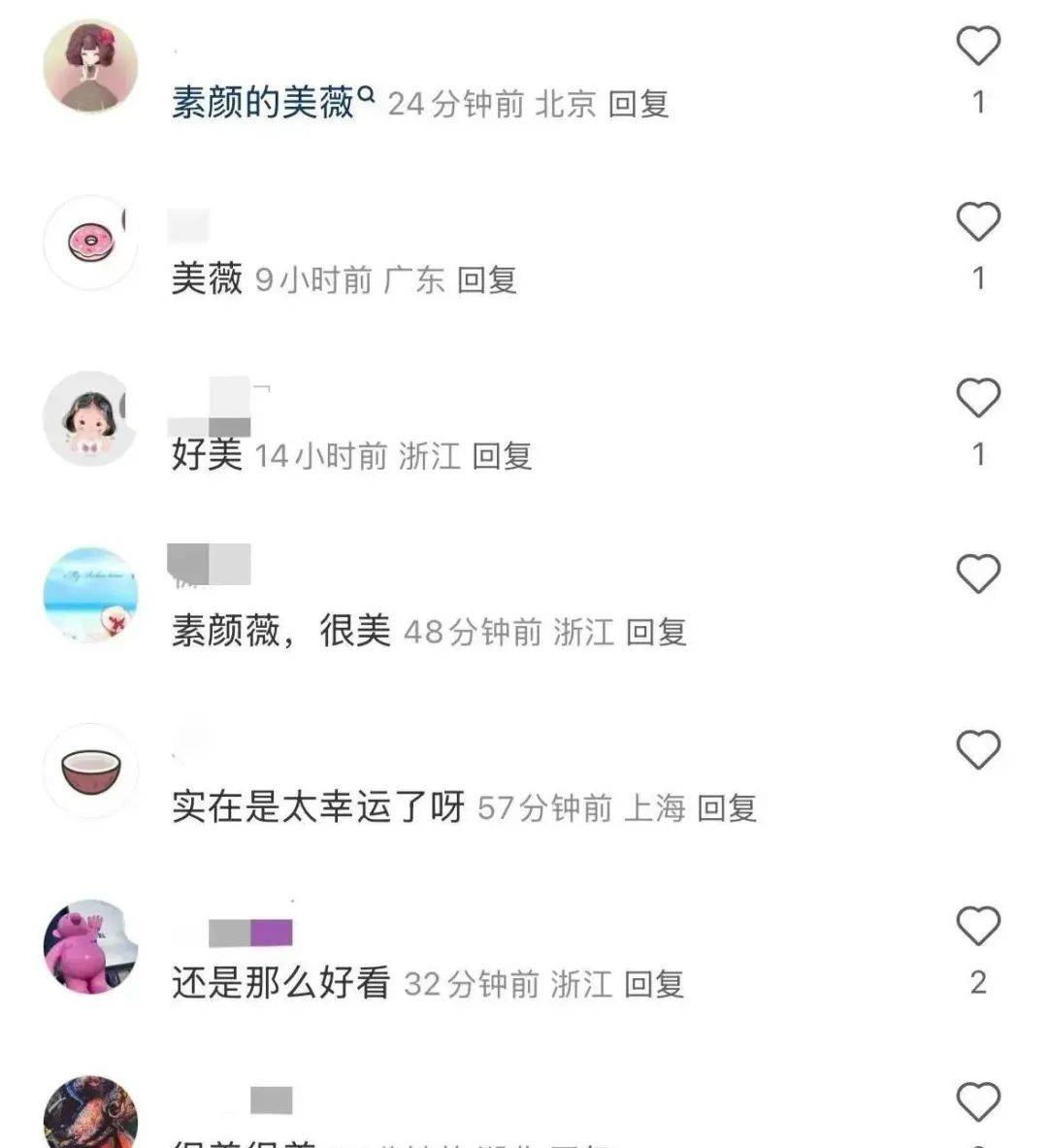Like the comment 实在是太幸运了呀
The height and width of the screenshot is (1148, 1048).
click(978, 750)
